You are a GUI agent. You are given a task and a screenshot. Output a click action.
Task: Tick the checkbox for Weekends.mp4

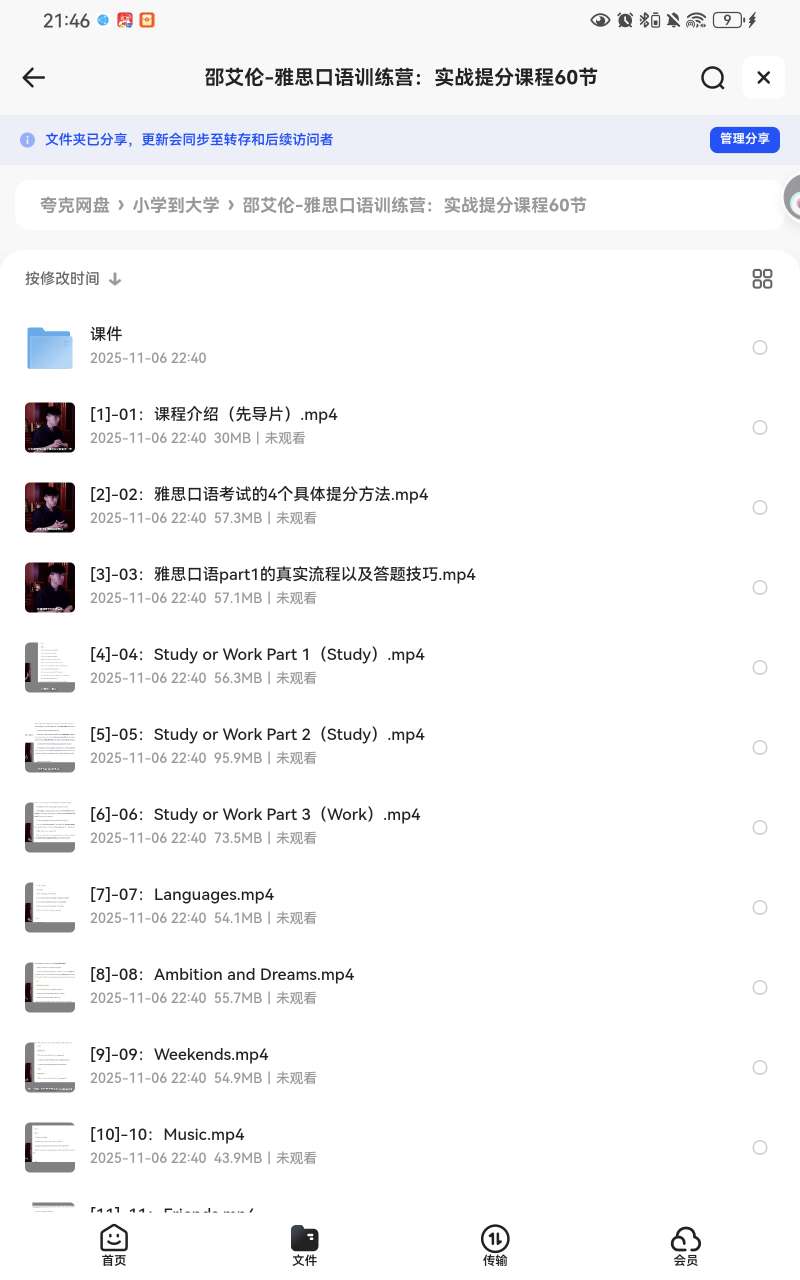point(760,1068)
